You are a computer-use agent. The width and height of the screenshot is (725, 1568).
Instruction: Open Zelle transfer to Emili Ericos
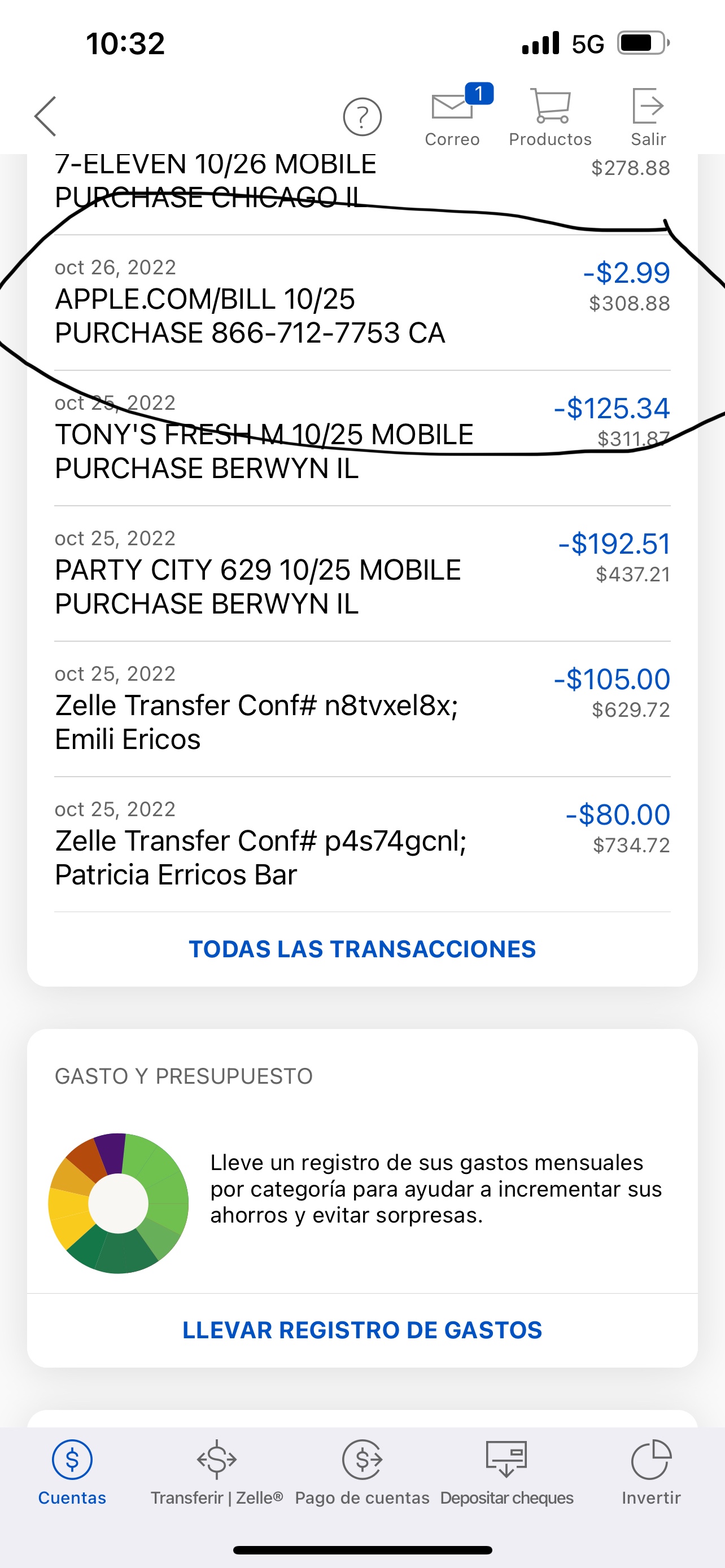(362, 709)
